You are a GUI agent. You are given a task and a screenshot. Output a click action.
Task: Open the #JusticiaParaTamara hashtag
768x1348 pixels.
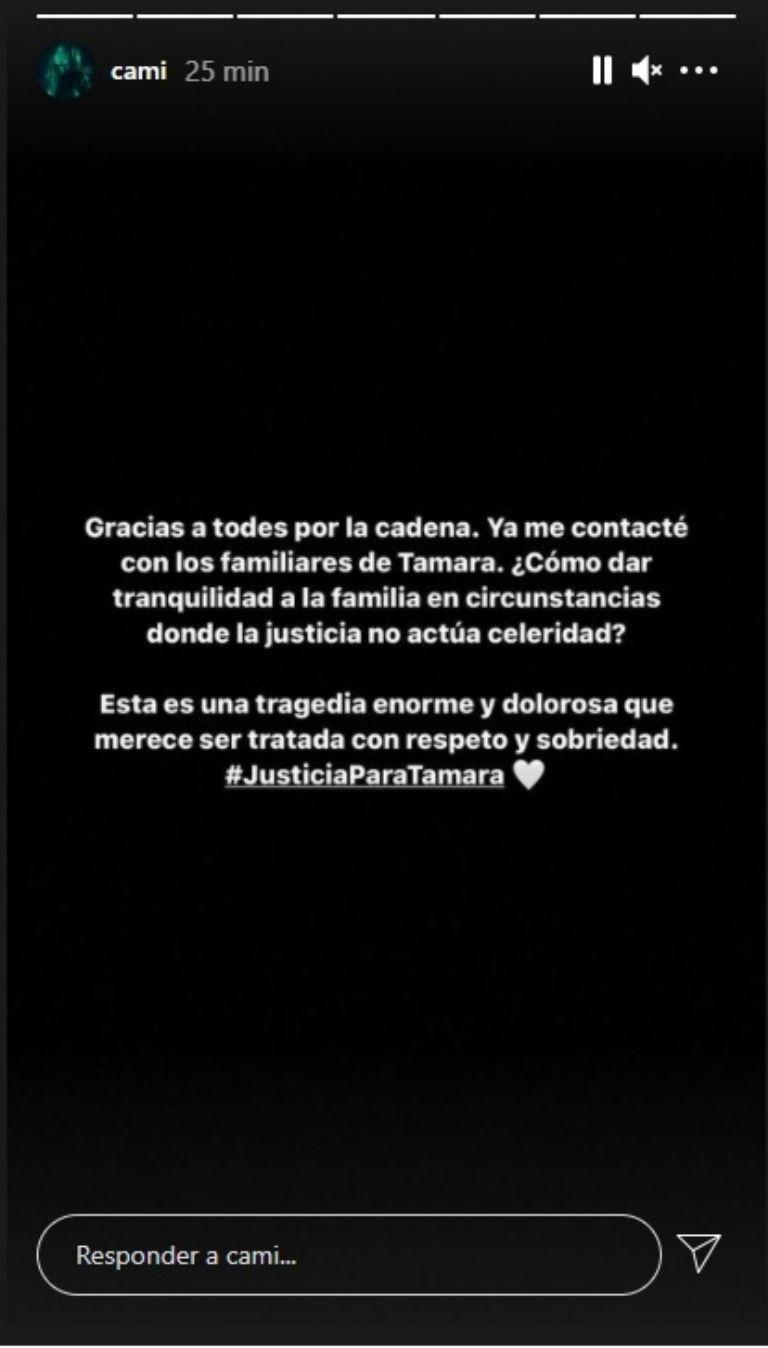point(364,777)
